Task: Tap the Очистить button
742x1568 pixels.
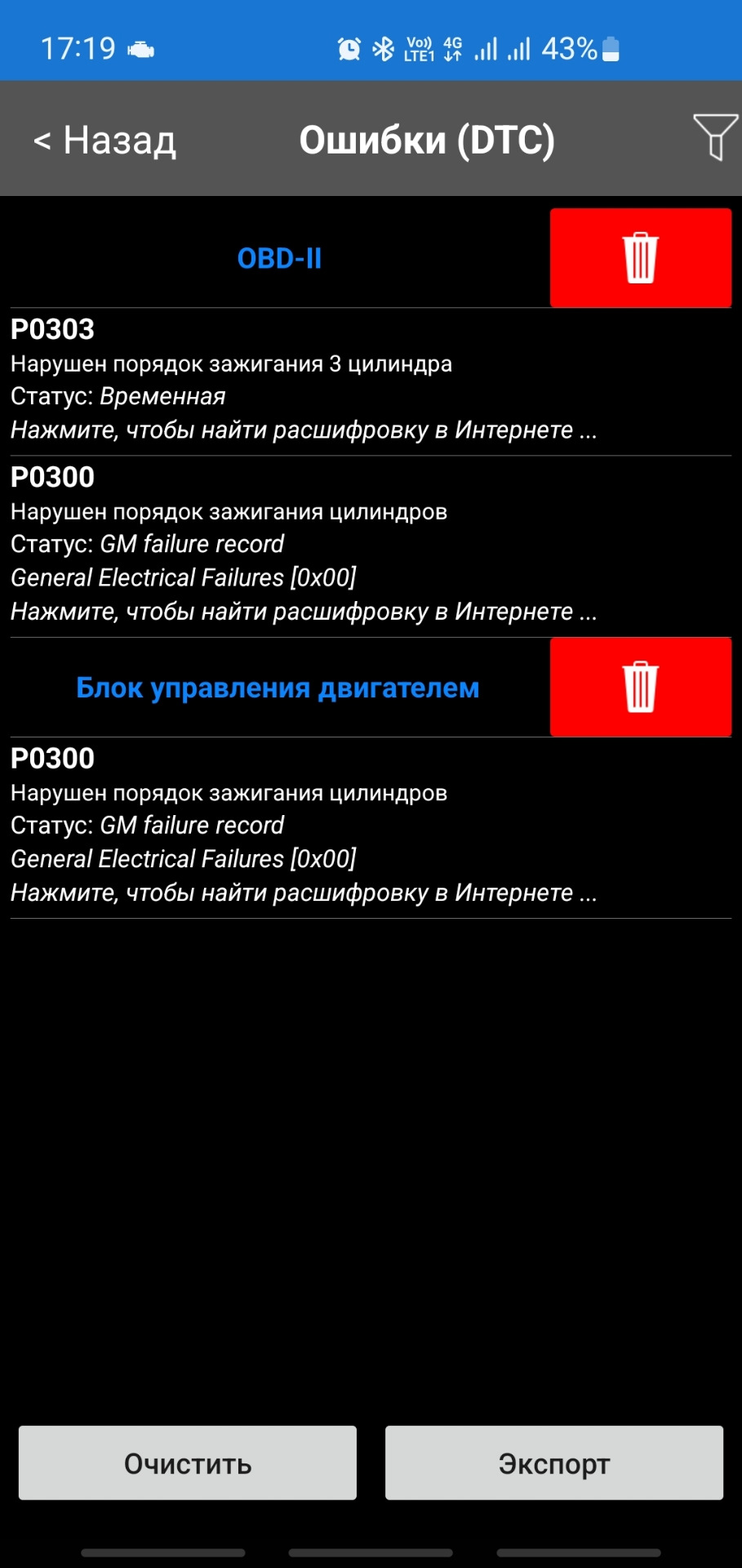Action: 188,1463
